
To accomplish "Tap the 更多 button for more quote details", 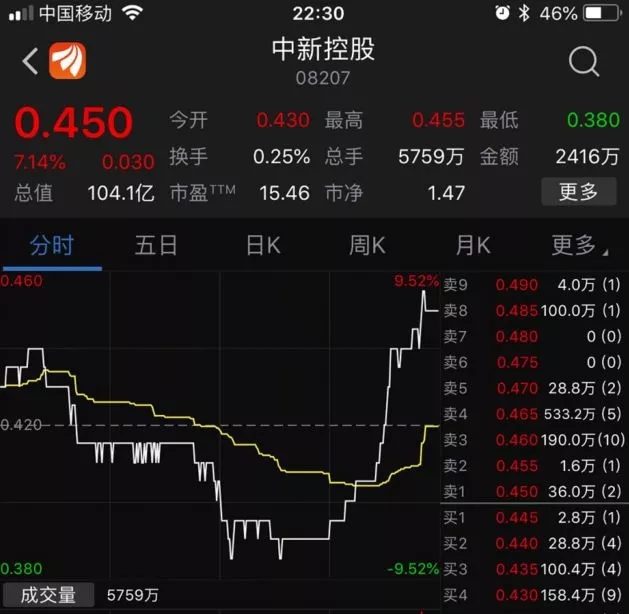I will tap(578, 191).
